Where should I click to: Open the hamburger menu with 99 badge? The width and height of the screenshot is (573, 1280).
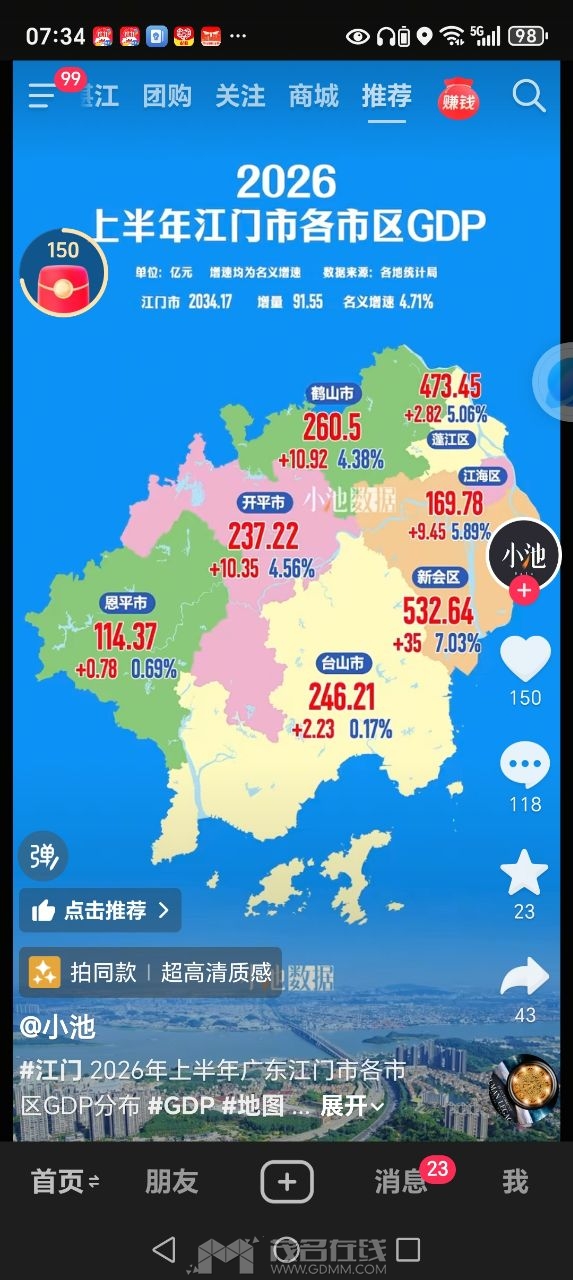[42, 95]
